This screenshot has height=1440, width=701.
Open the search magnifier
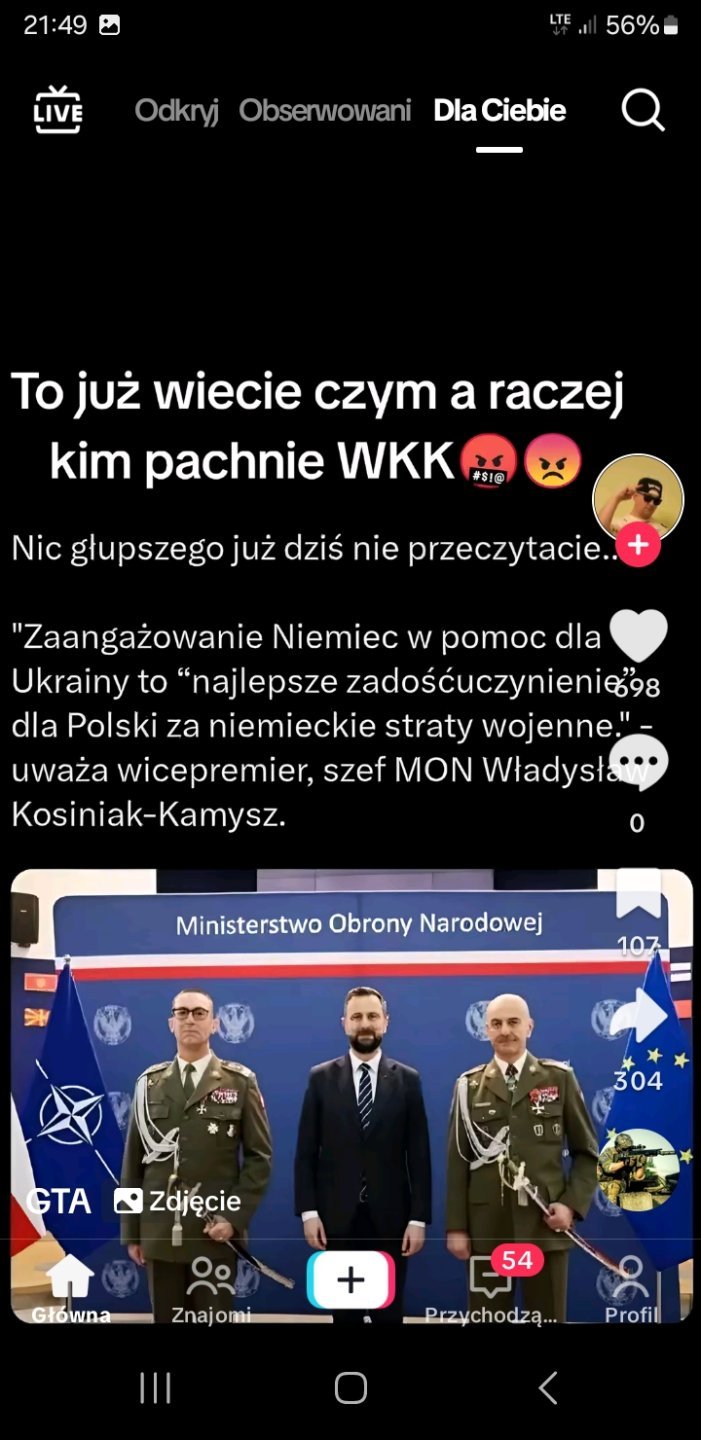(643, 110)
